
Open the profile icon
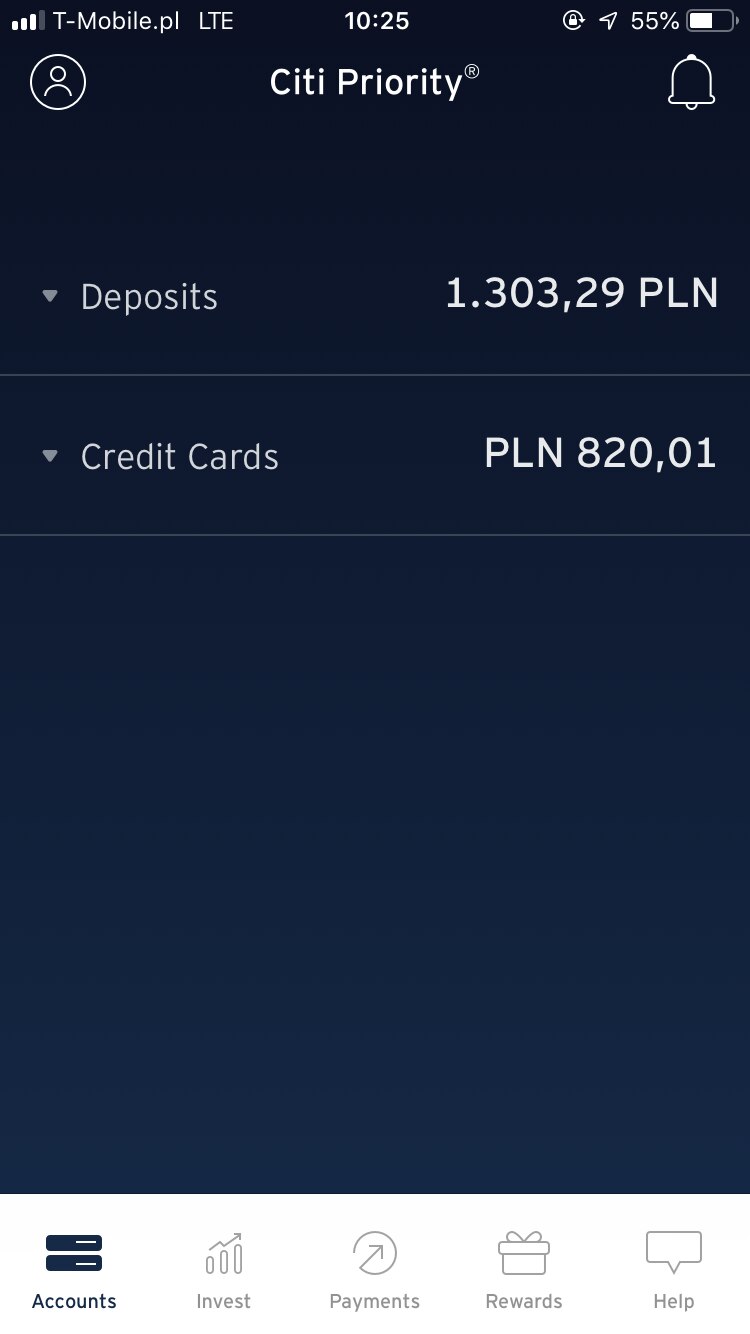[58, 82]
